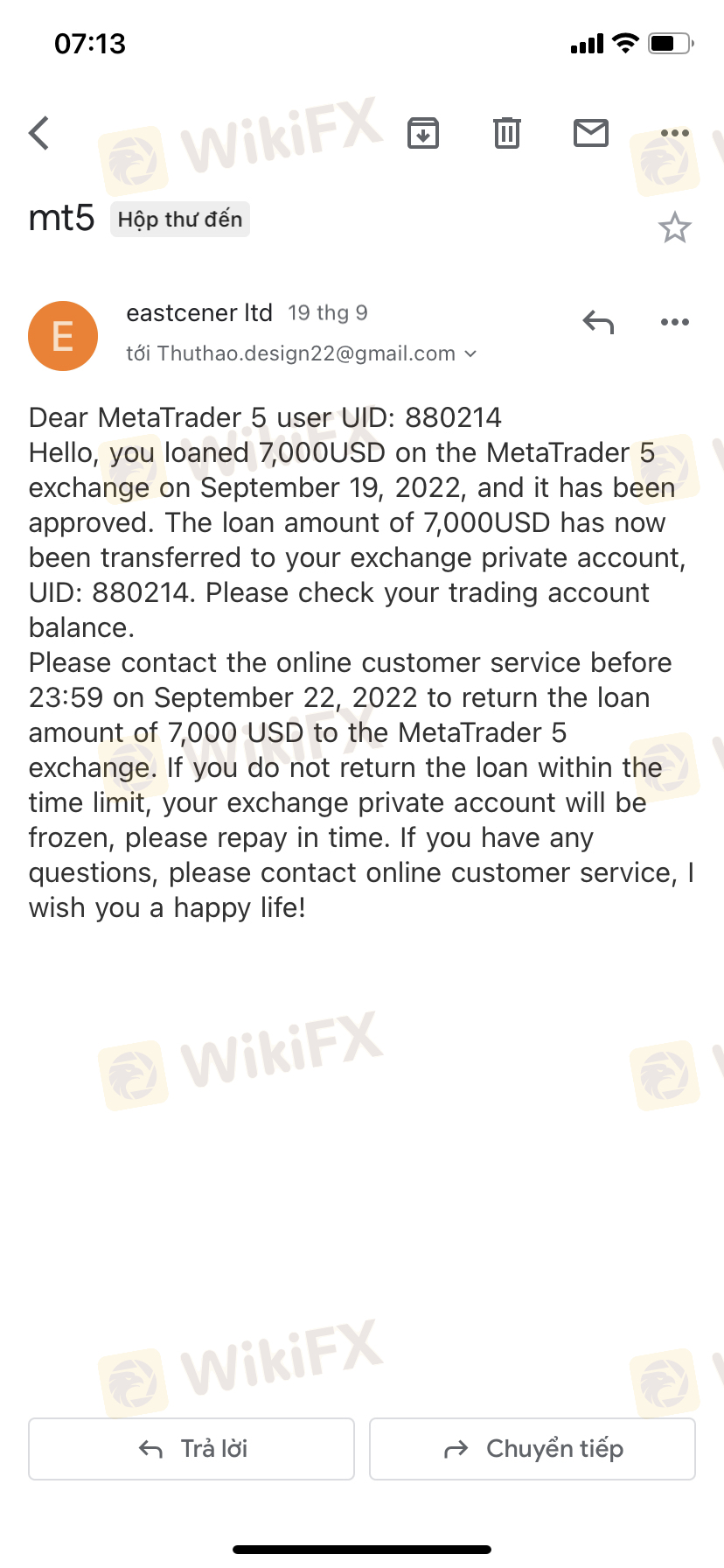Open the top toolbar overflow menu

675,133
